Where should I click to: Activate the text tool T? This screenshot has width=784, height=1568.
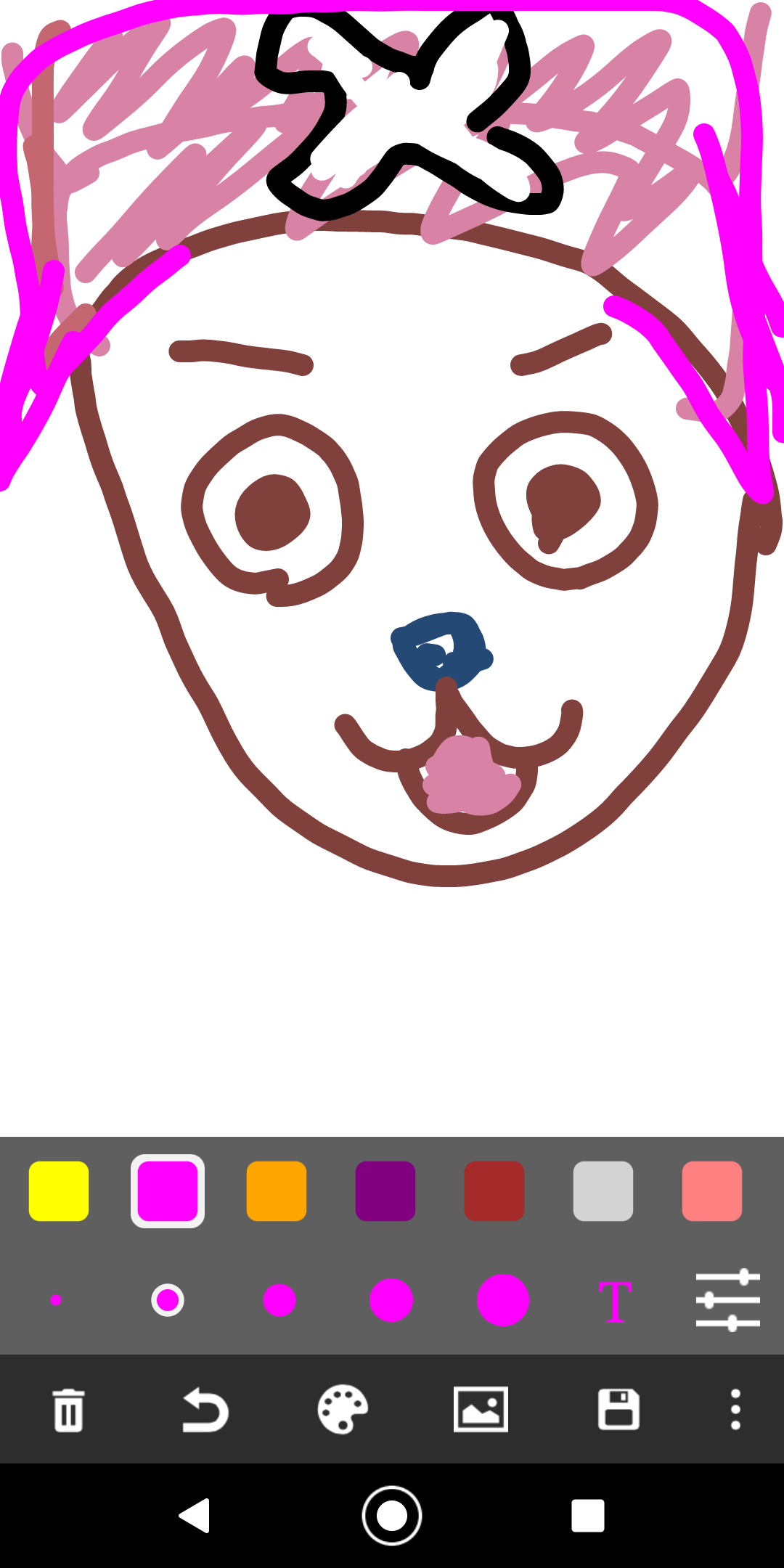(x=615, y=1302)
